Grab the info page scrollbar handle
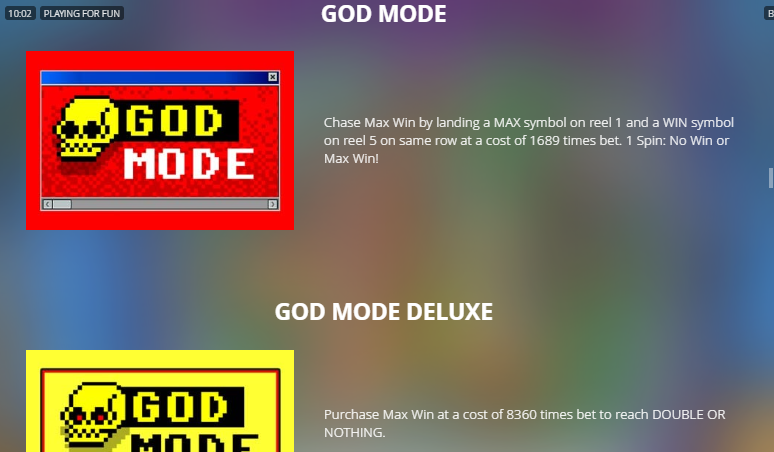Viewport: 774px width, 452px height. click(x=770, y=178)
